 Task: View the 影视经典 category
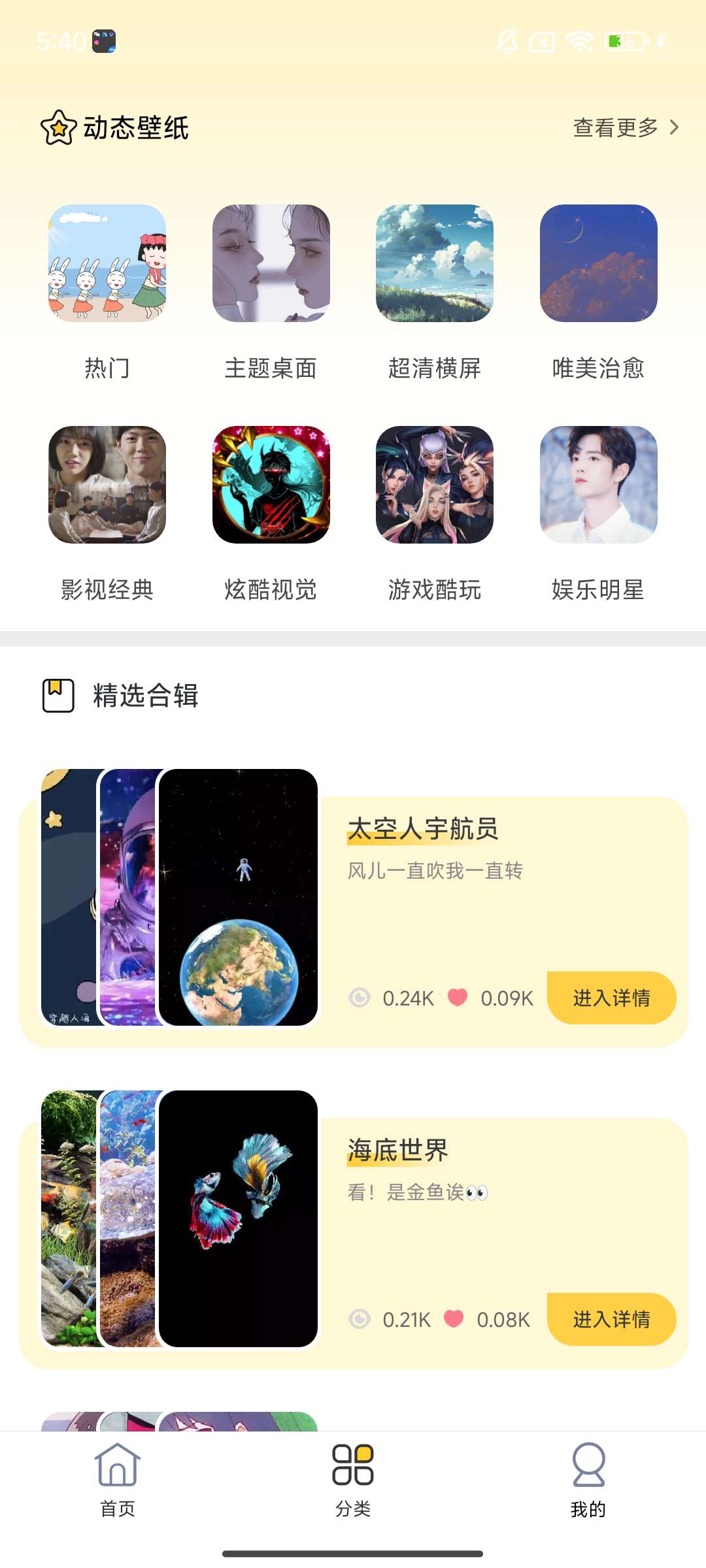(x=107, y=485)
